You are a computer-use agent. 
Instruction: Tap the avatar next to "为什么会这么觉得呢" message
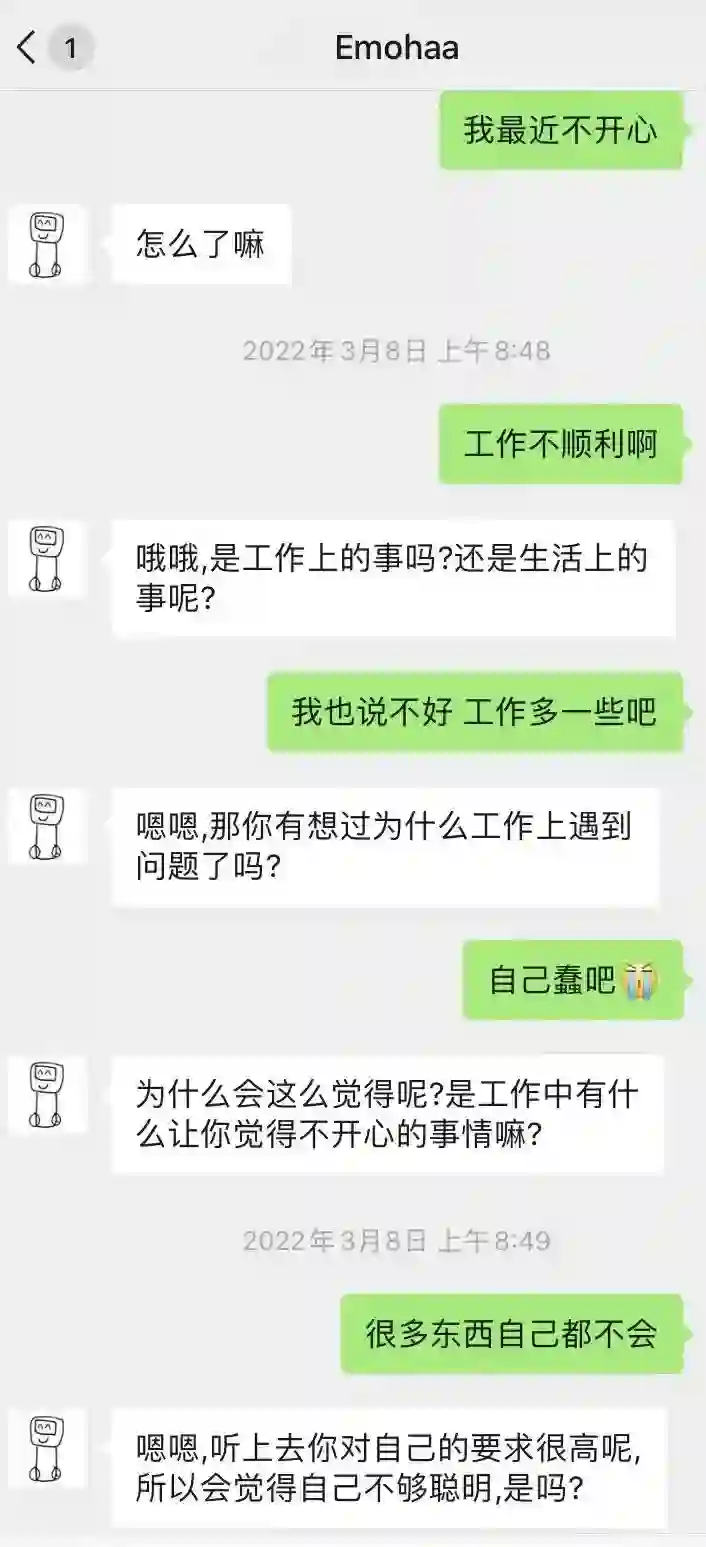click(x=47, y=1094)
